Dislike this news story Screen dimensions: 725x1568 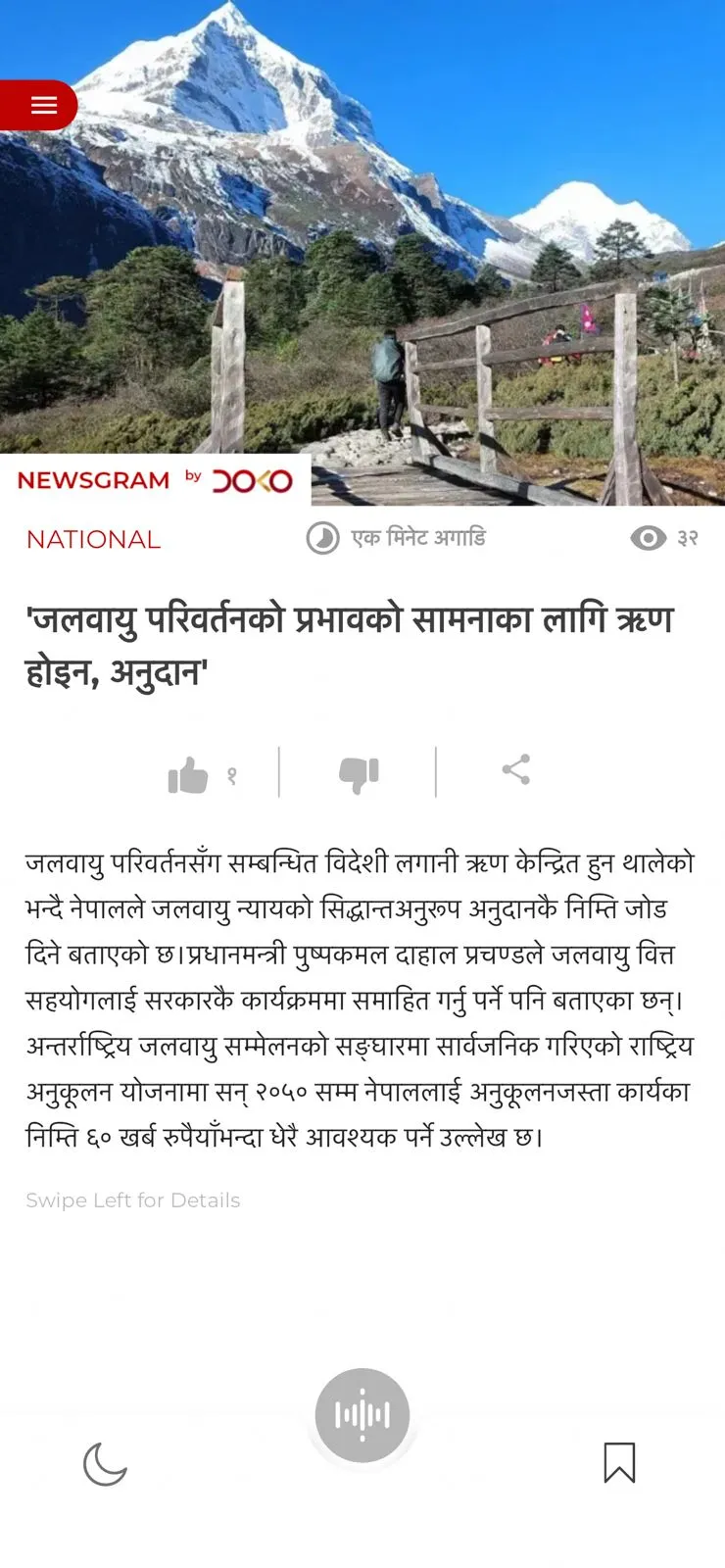tap(359, 774)
